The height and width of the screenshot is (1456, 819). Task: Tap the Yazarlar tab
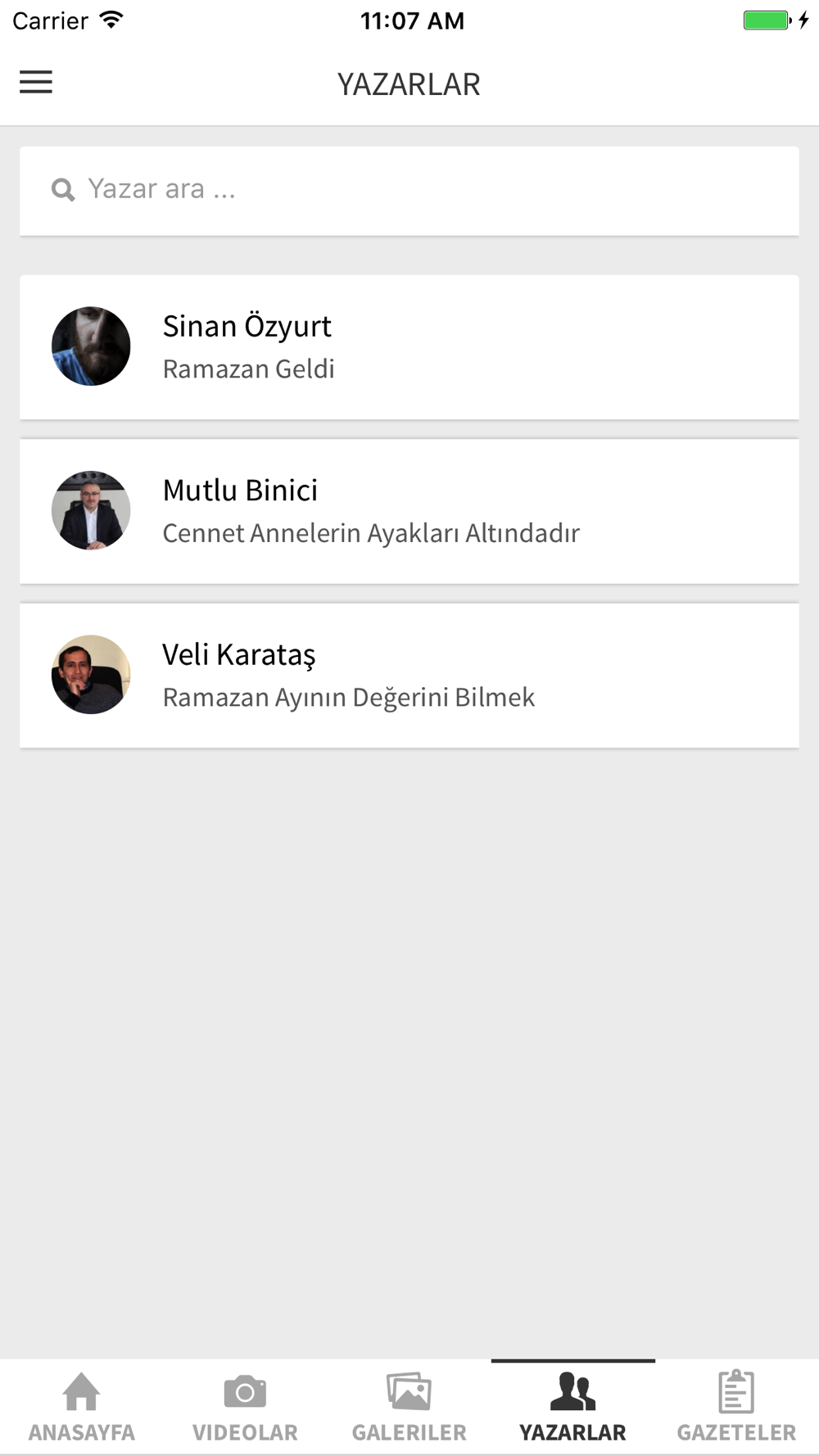click(x=573, y=1407)
